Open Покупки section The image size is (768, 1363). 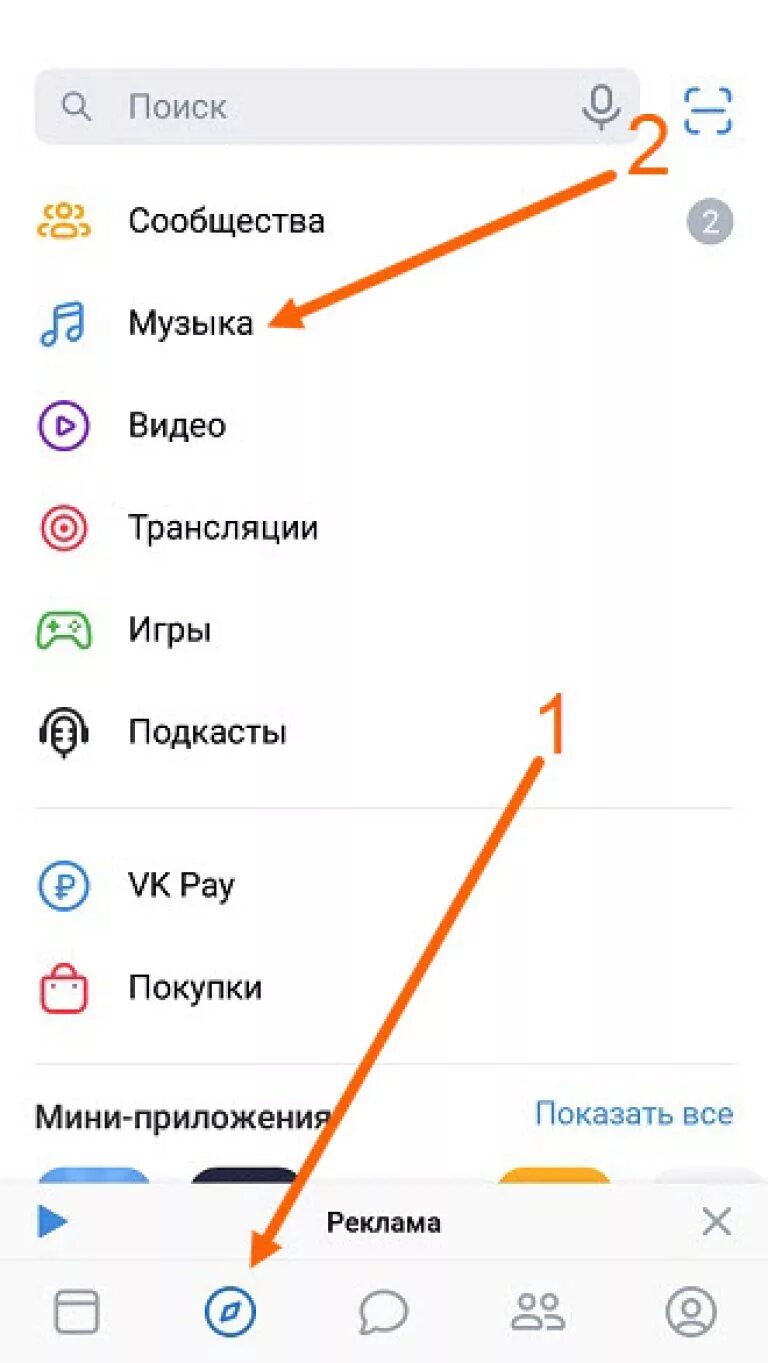click(x=195, y=988)
